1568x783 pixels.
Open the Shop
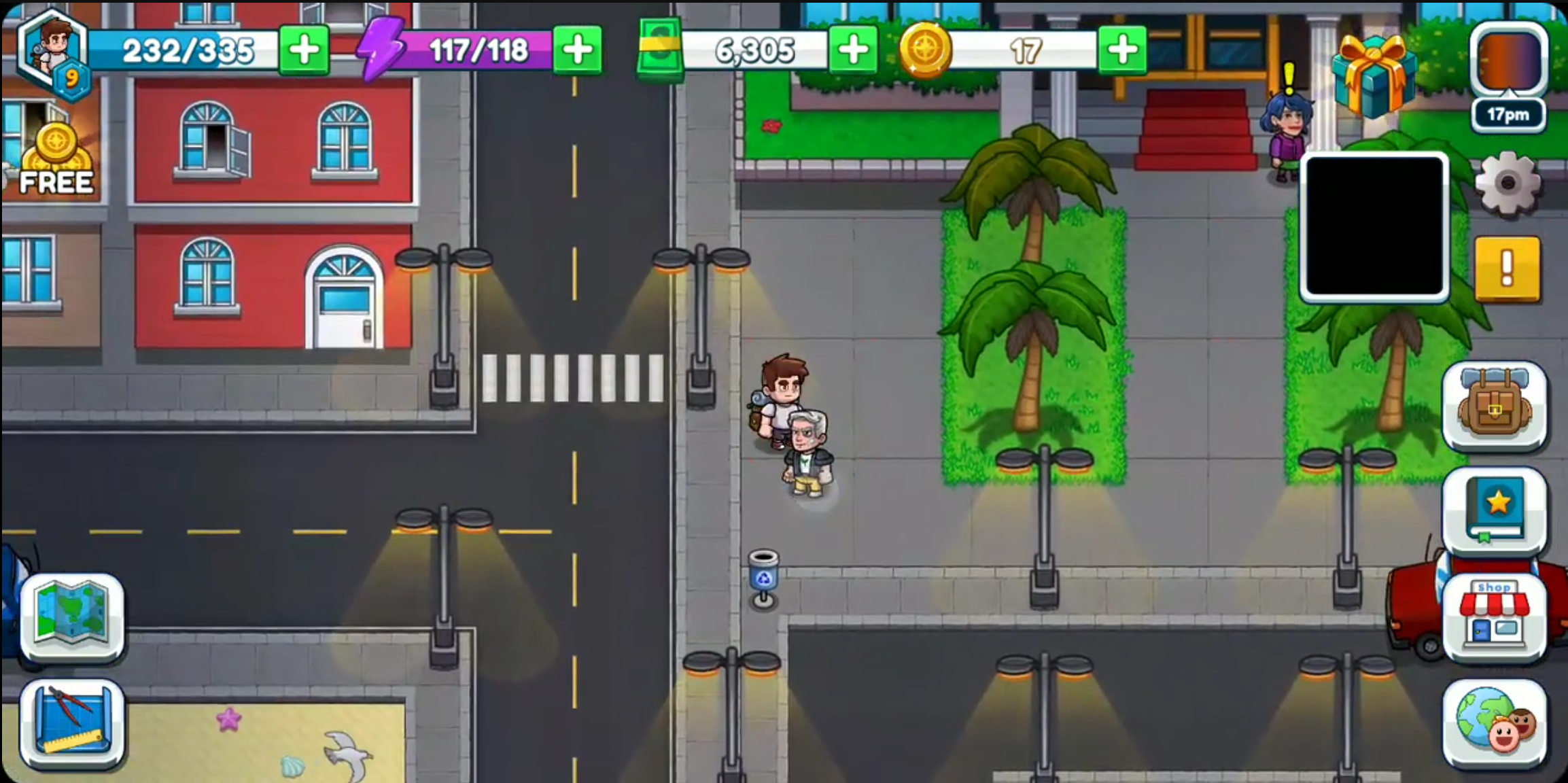[x=1494, y=617]
